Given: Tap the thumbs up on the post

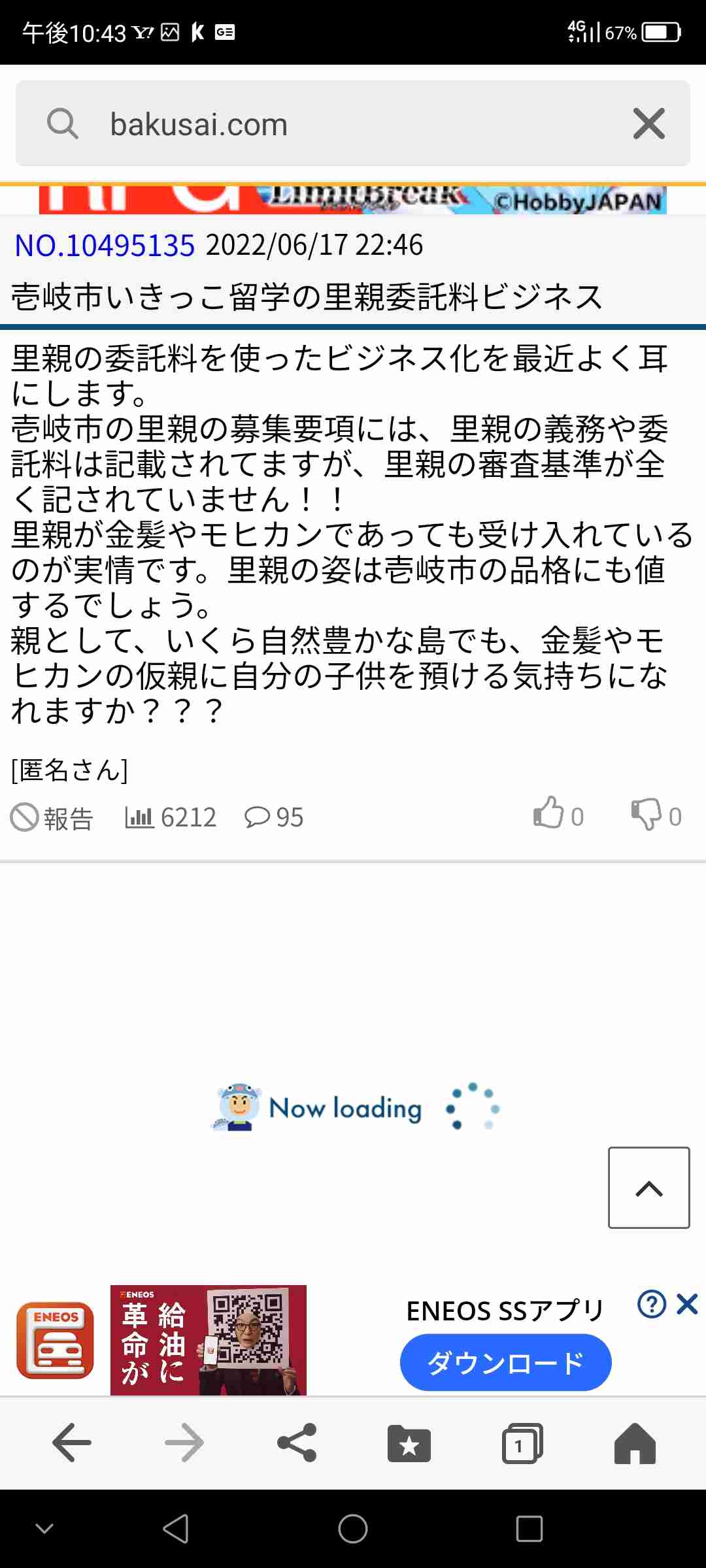Looking at the screenshot, I should [552, 813].
